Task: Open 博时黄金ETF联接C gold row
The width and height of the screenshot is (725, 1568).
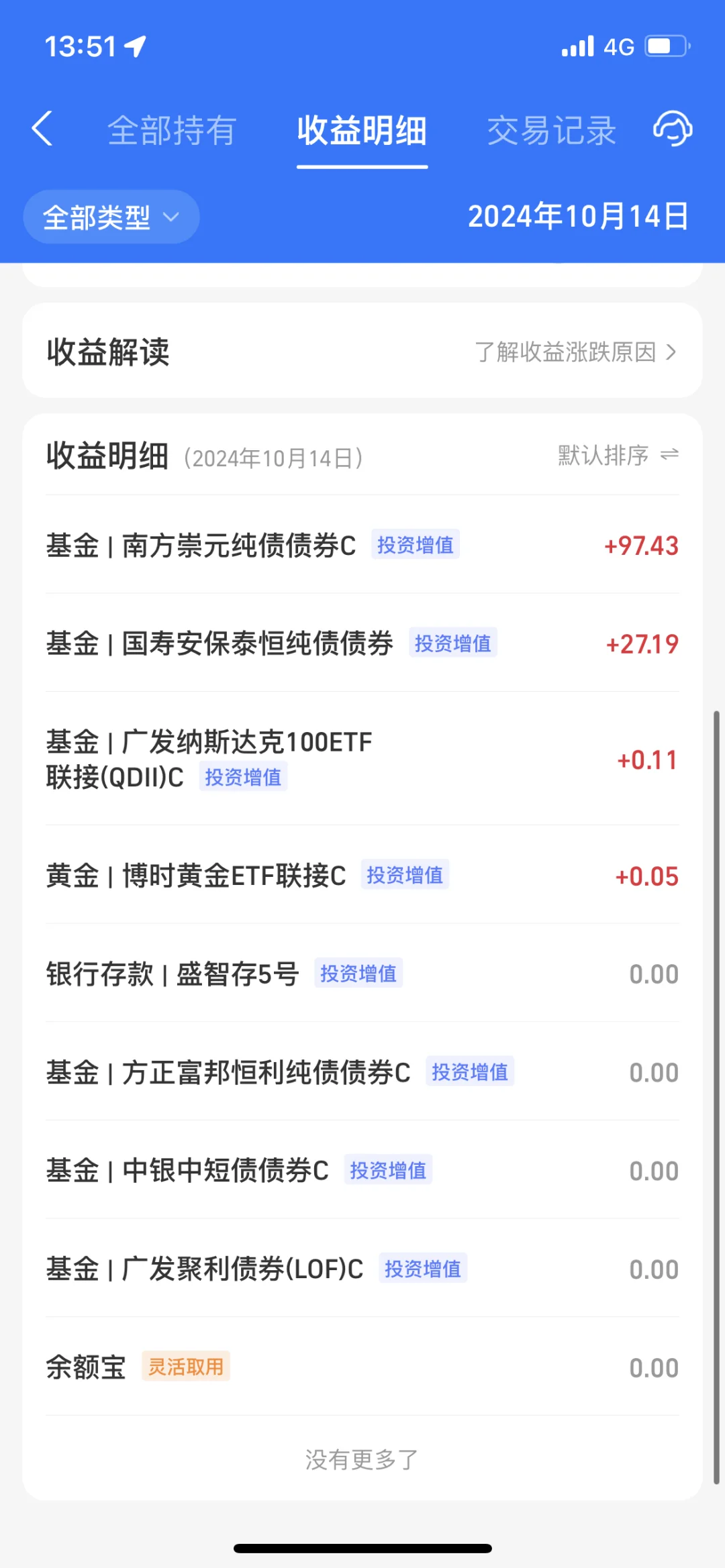Action: tap(362, 876)
